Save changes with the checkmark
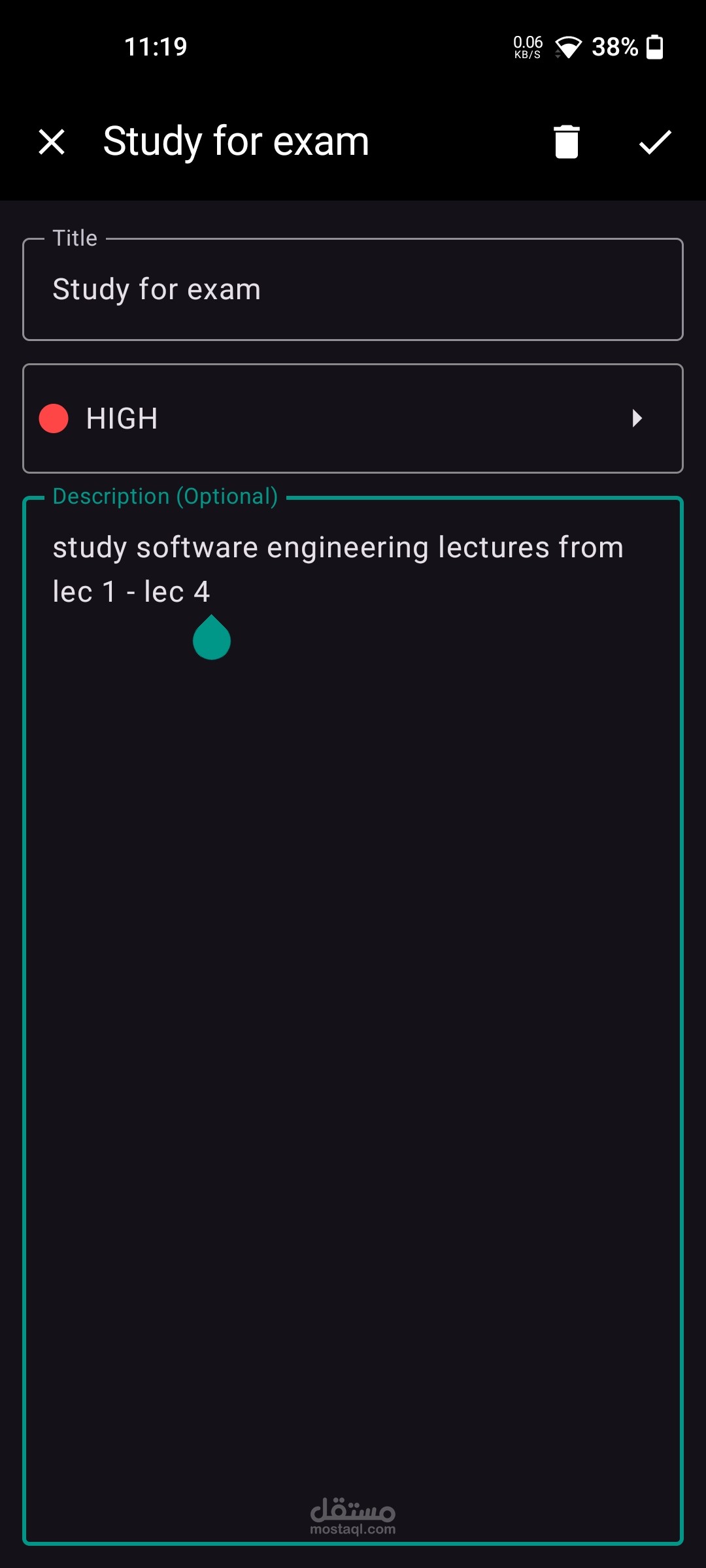This screenshot has height=1568, width=706. [x=655, y=142]
